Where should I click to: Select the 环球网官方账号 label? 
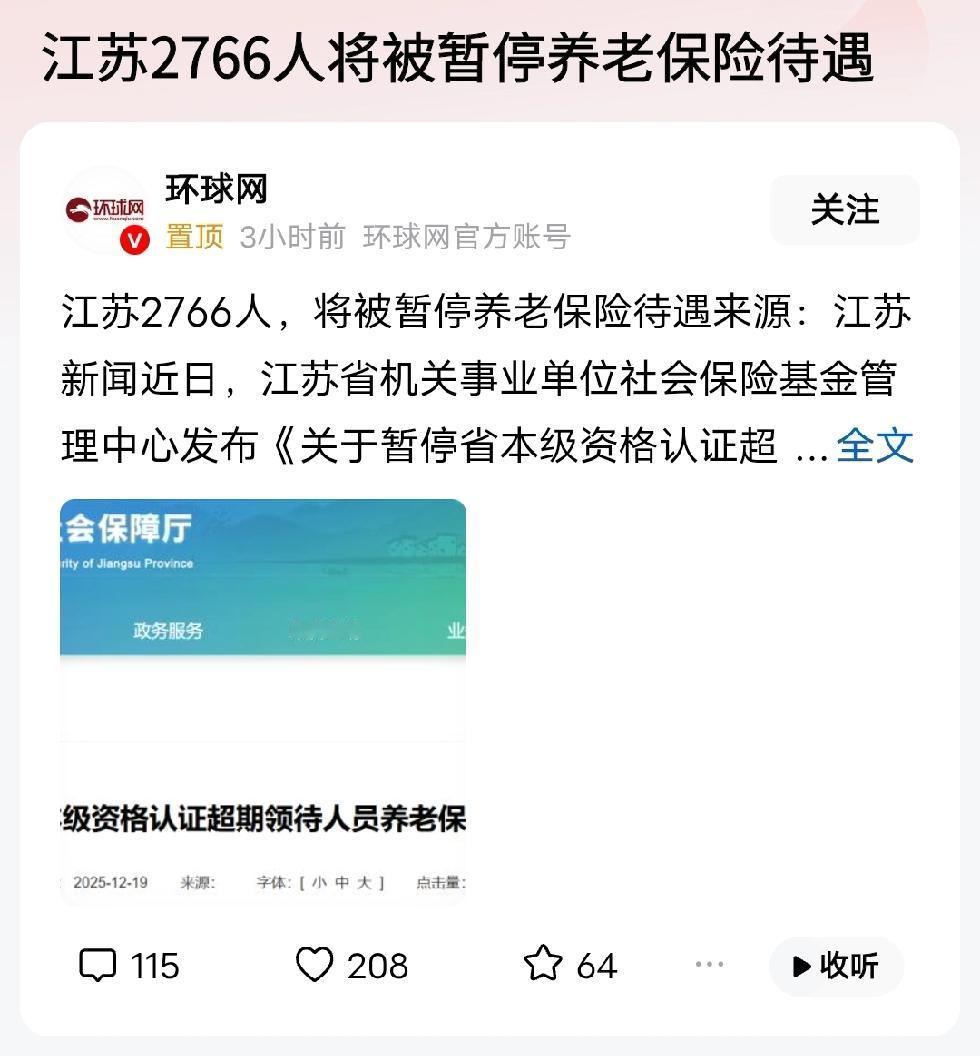[467, 238]
